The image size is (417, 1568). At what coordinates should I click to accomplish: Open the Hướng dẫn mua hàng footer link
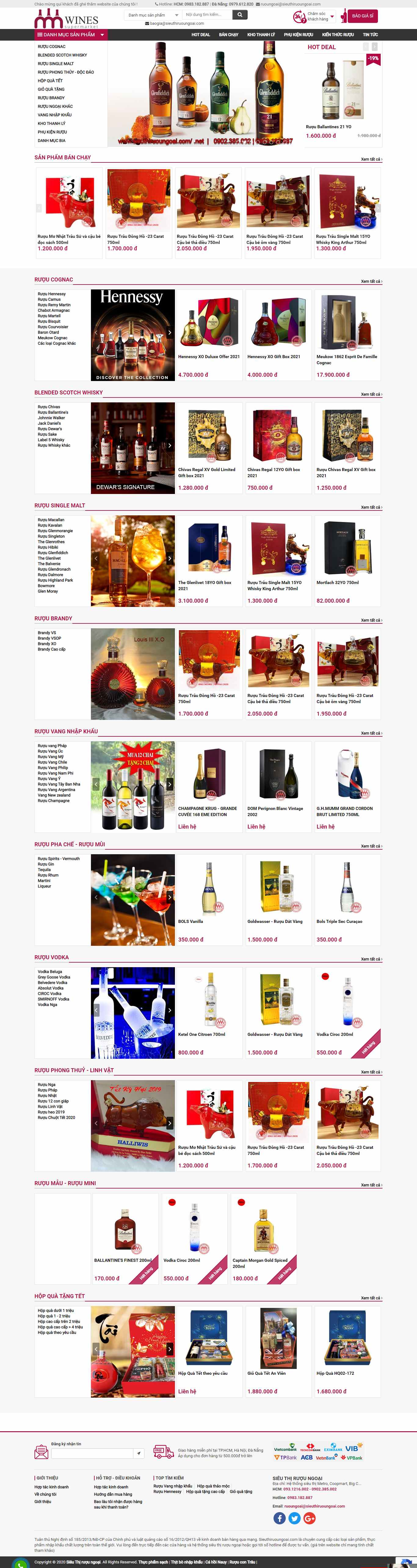[x=113, y=1494]
